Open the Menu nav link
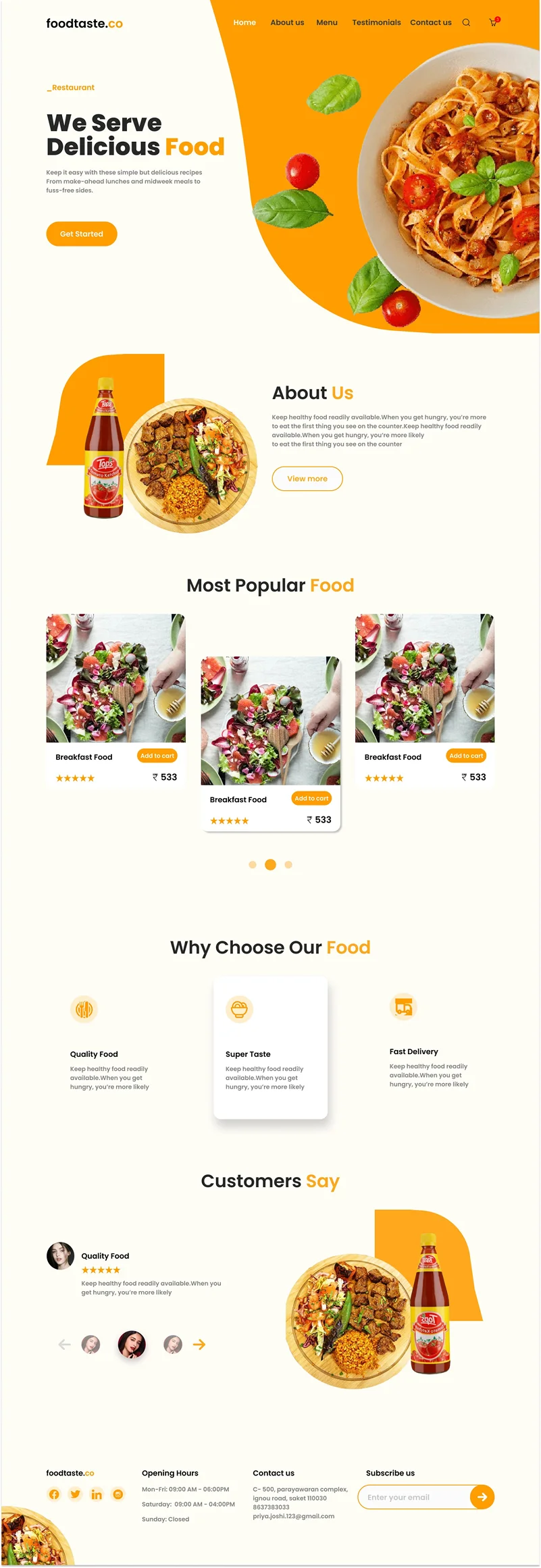The height and width of the screenshot is (1568, 541). (327, 22)
